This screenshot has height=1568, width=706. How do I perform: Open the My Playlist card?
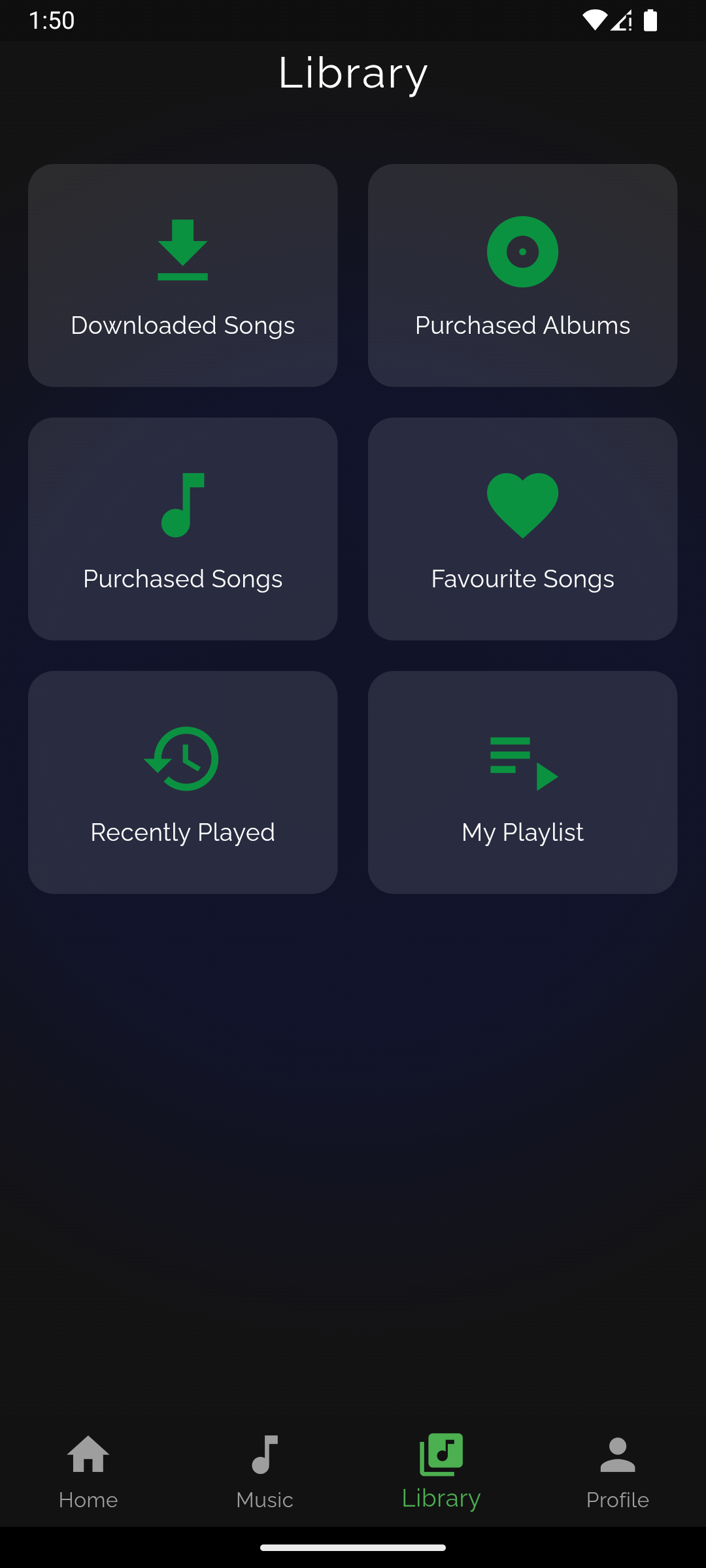(x=522, y=782)
